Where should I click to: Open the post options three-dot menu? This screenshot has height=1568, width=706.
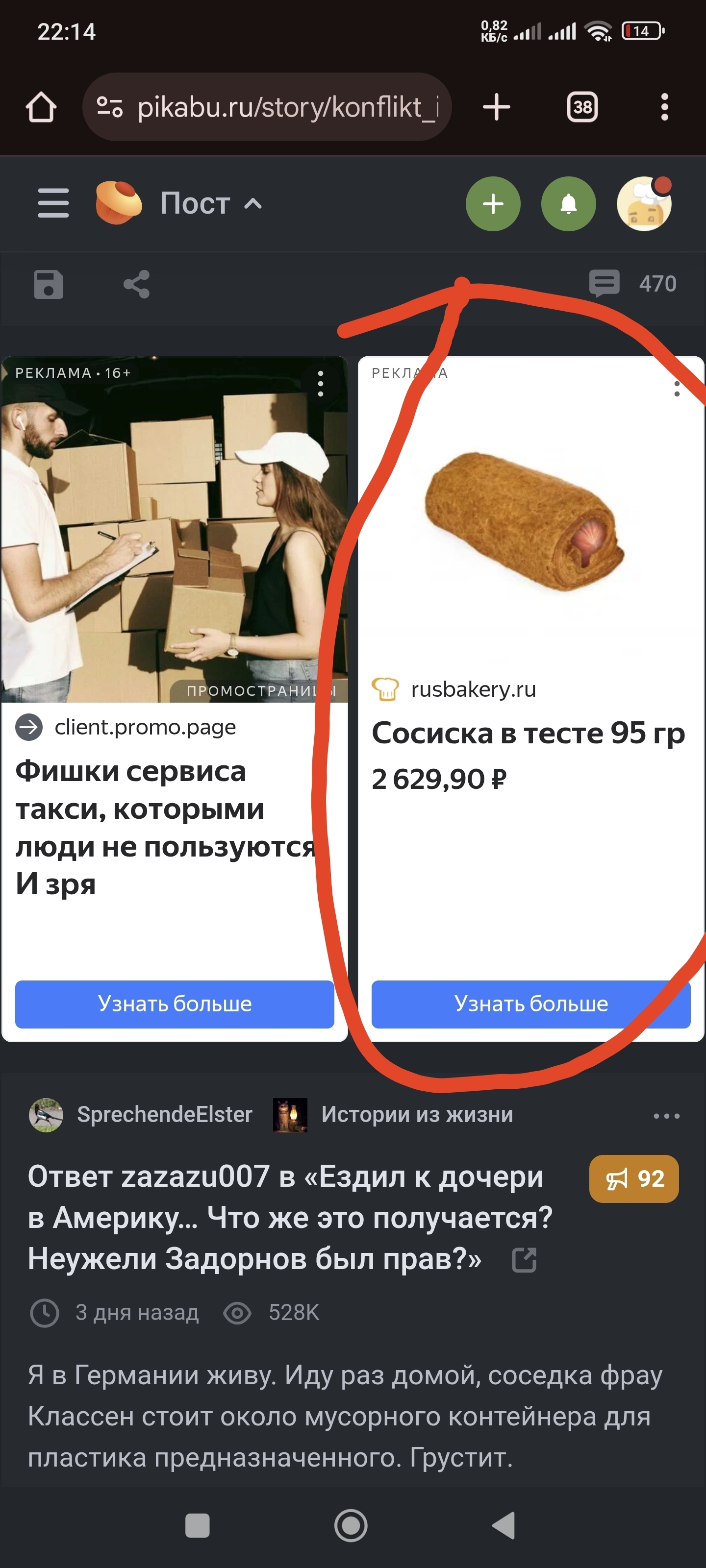coord(666,1116)
